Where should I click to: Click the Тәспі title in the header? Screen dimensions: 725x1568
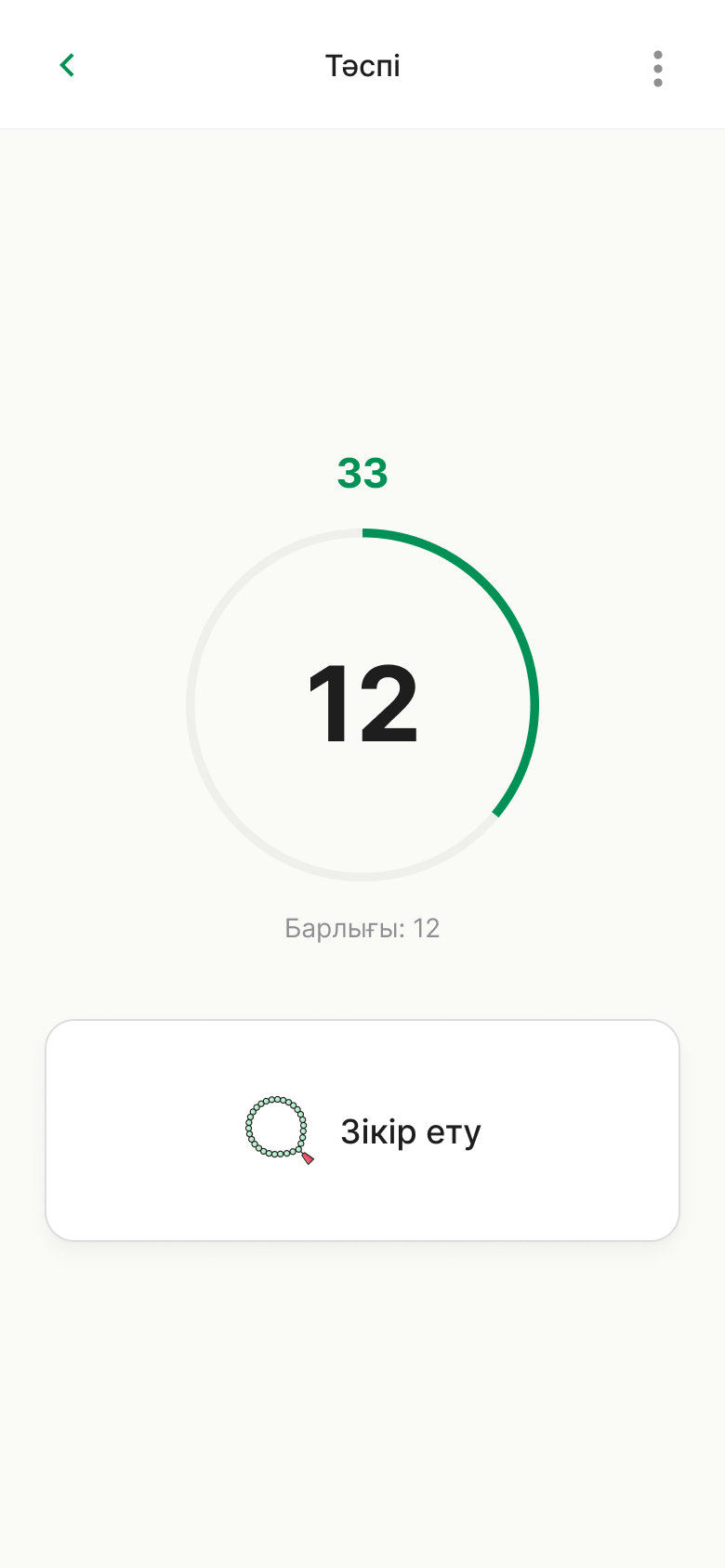pos(362,65)
